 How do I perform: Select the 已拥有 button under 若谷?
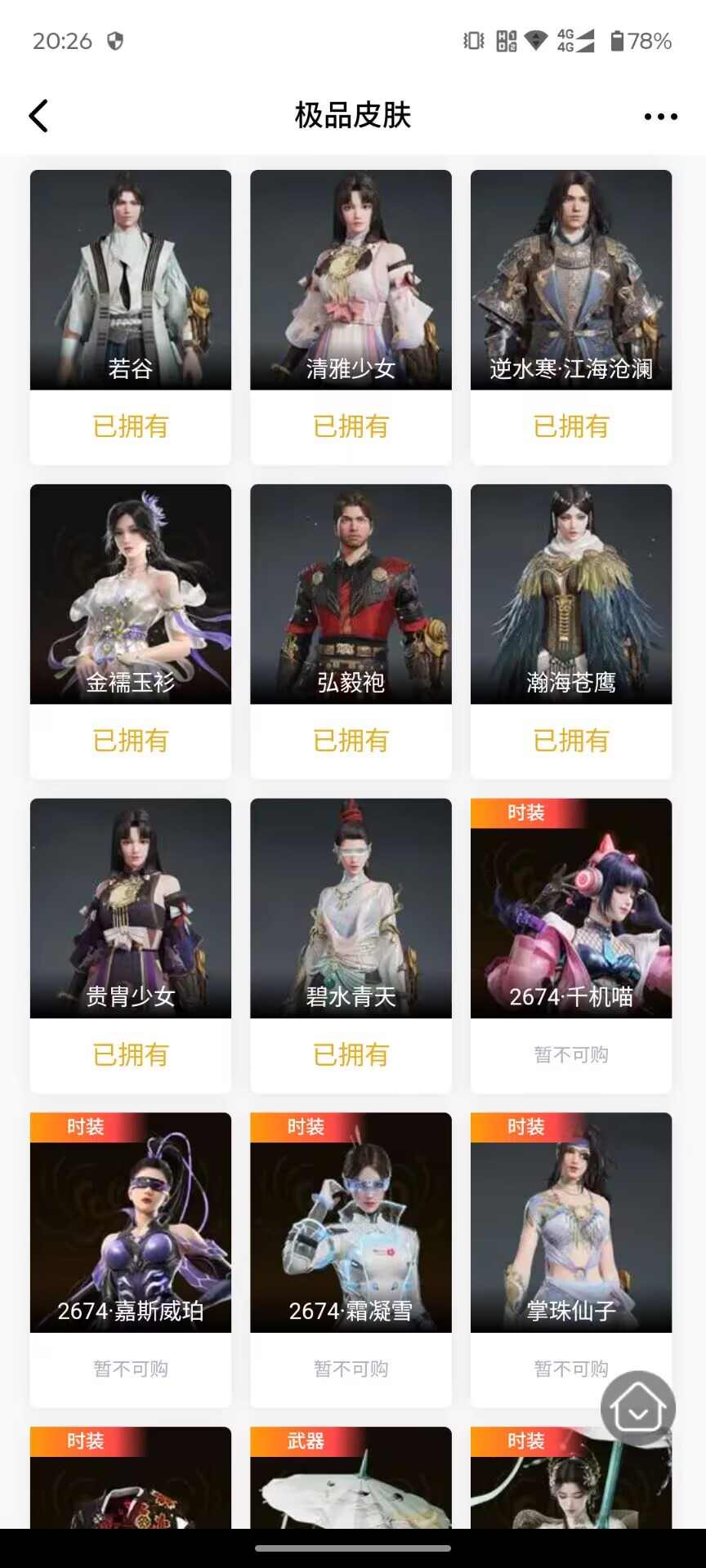130,426
